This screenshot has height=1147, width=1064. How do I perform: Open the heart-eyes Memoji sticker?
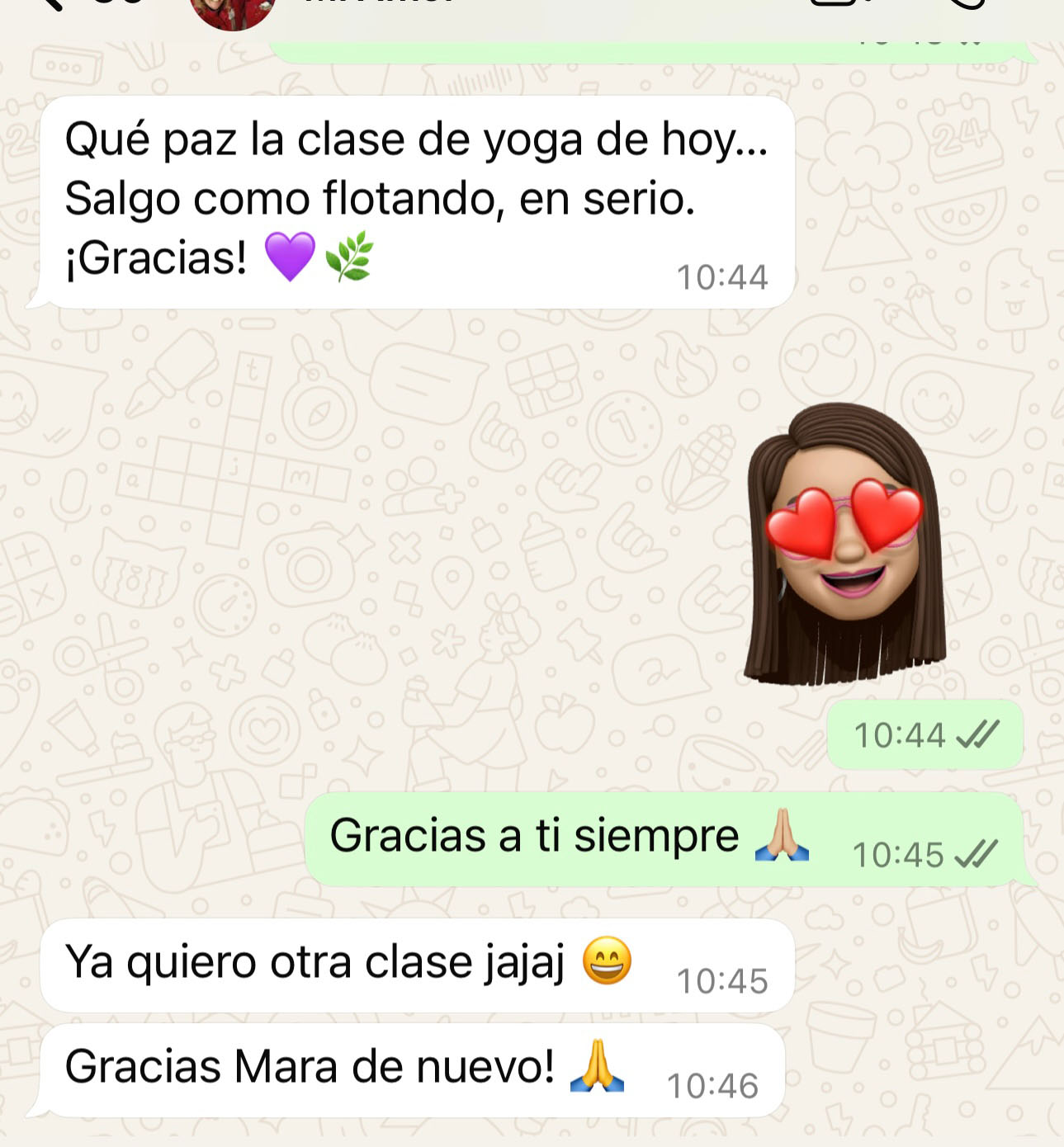coord(844,545)
